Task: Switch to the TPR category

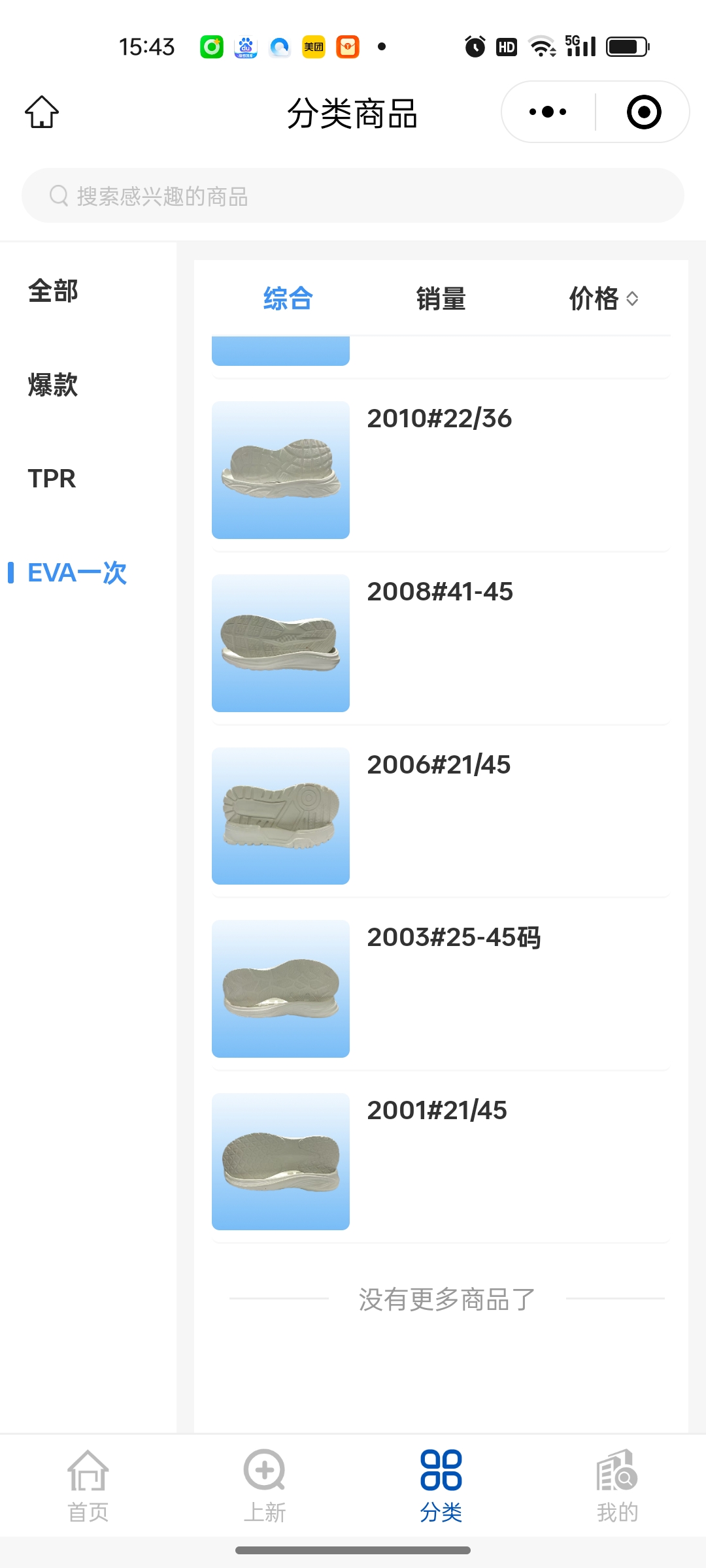Action: 52,478
